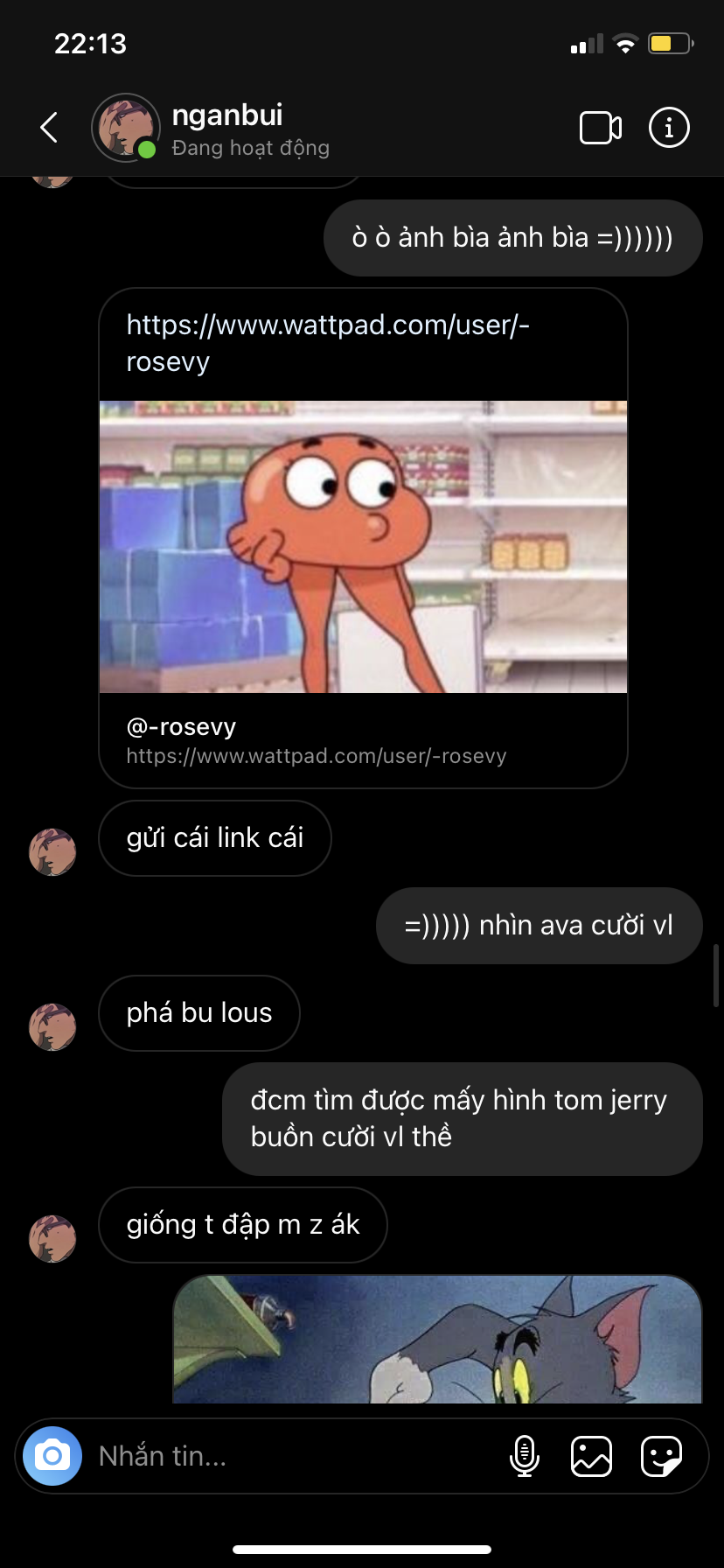Tap the wattpad.com/user/-rosevy URL text
Viewport: 724px width, 1568px height.
pos(327,342)
